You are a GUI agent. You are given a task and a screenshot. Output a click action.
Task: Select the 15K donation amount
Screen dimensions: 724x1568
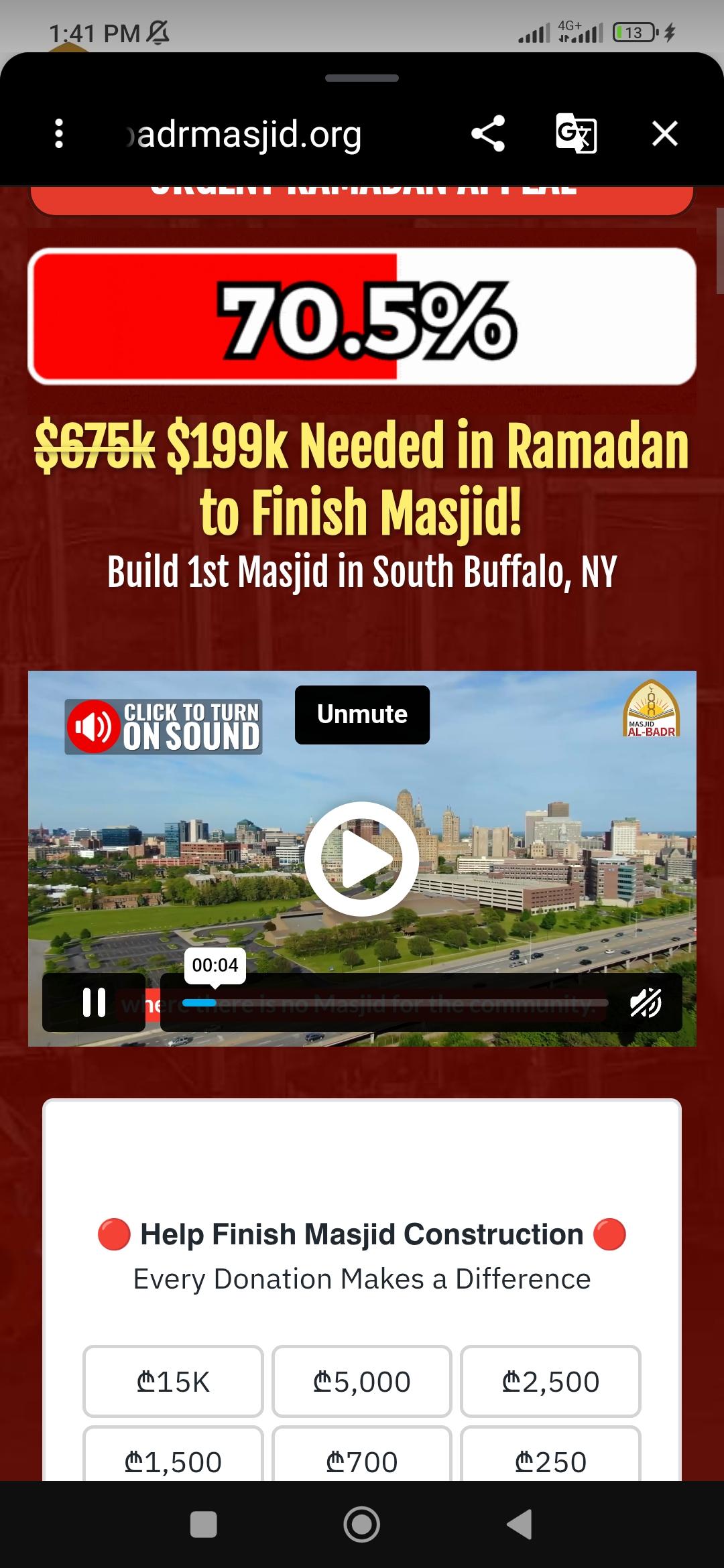173,1381
